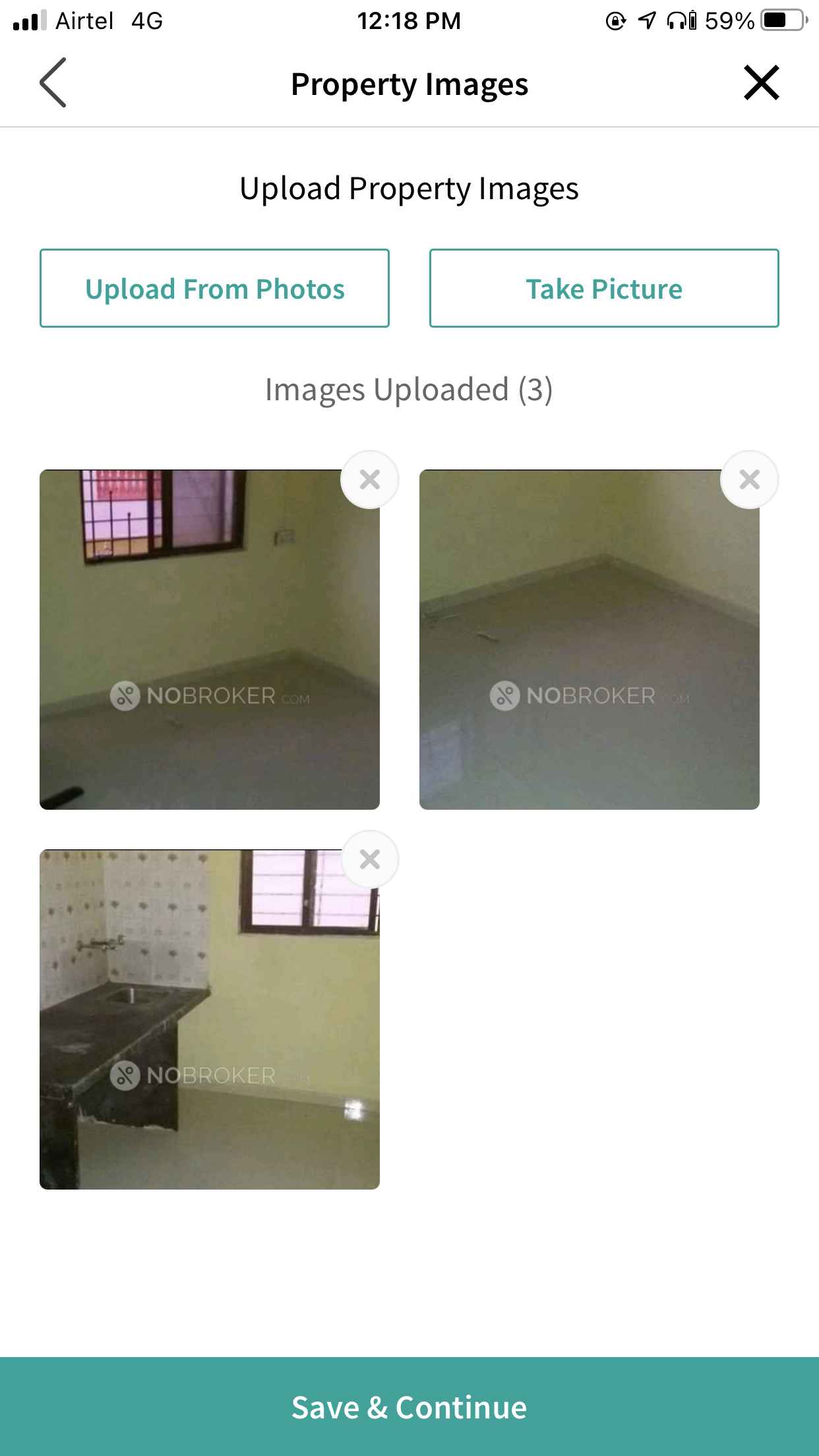
Task: Go back using the header arrow
Action: tap(53, 83)
